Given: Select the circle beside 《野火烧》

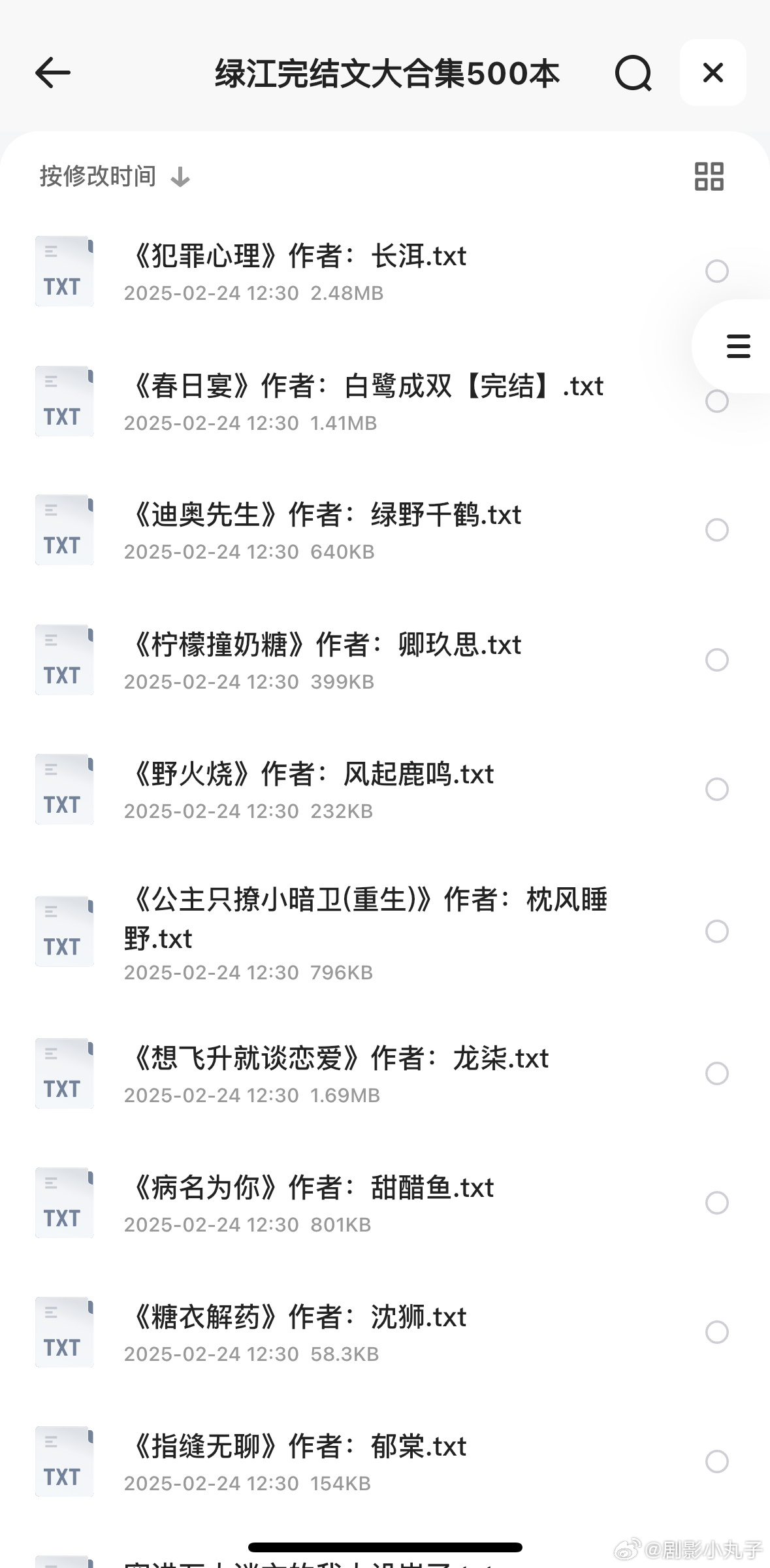Looking at the screenshot, I should (x=716, y=789).
